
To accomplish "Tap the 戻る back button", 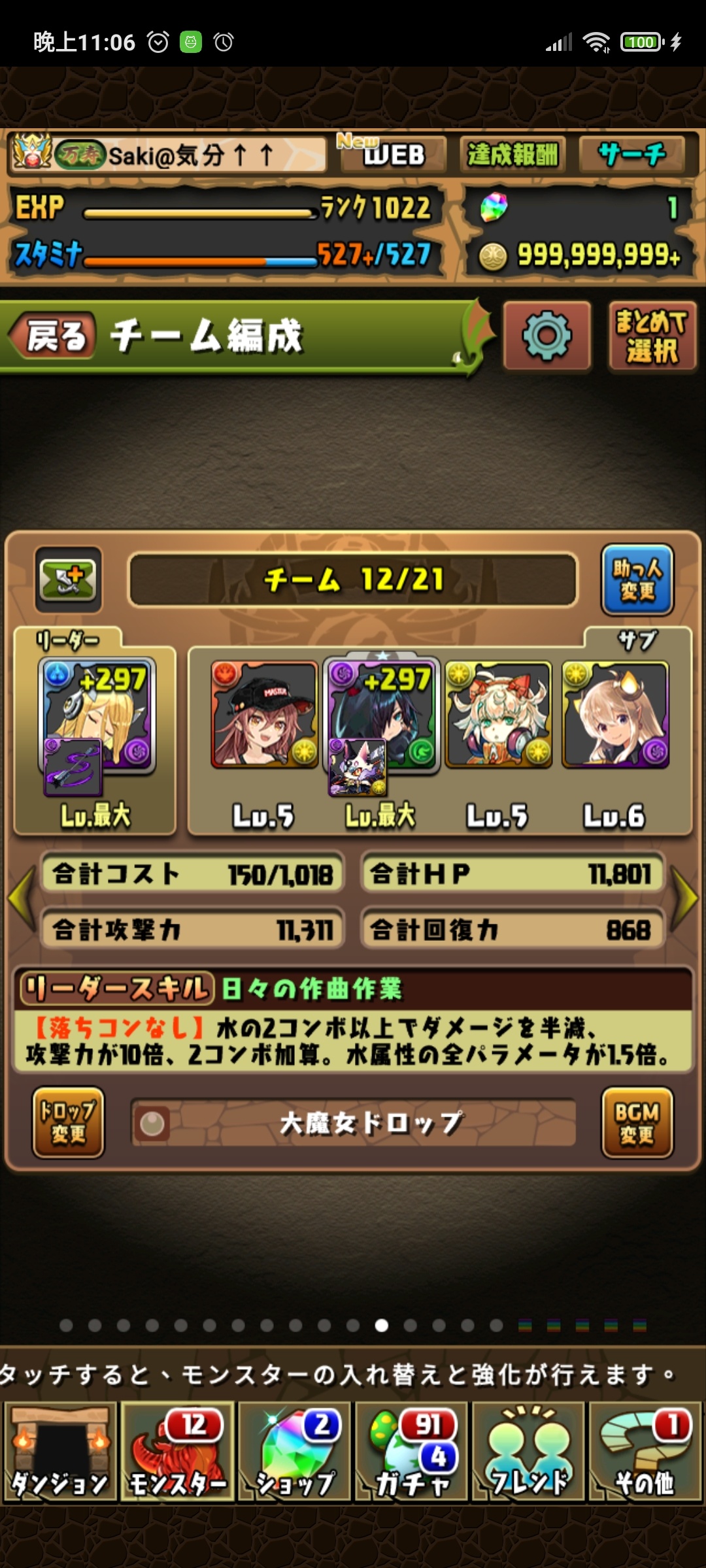I will [55, 336].
